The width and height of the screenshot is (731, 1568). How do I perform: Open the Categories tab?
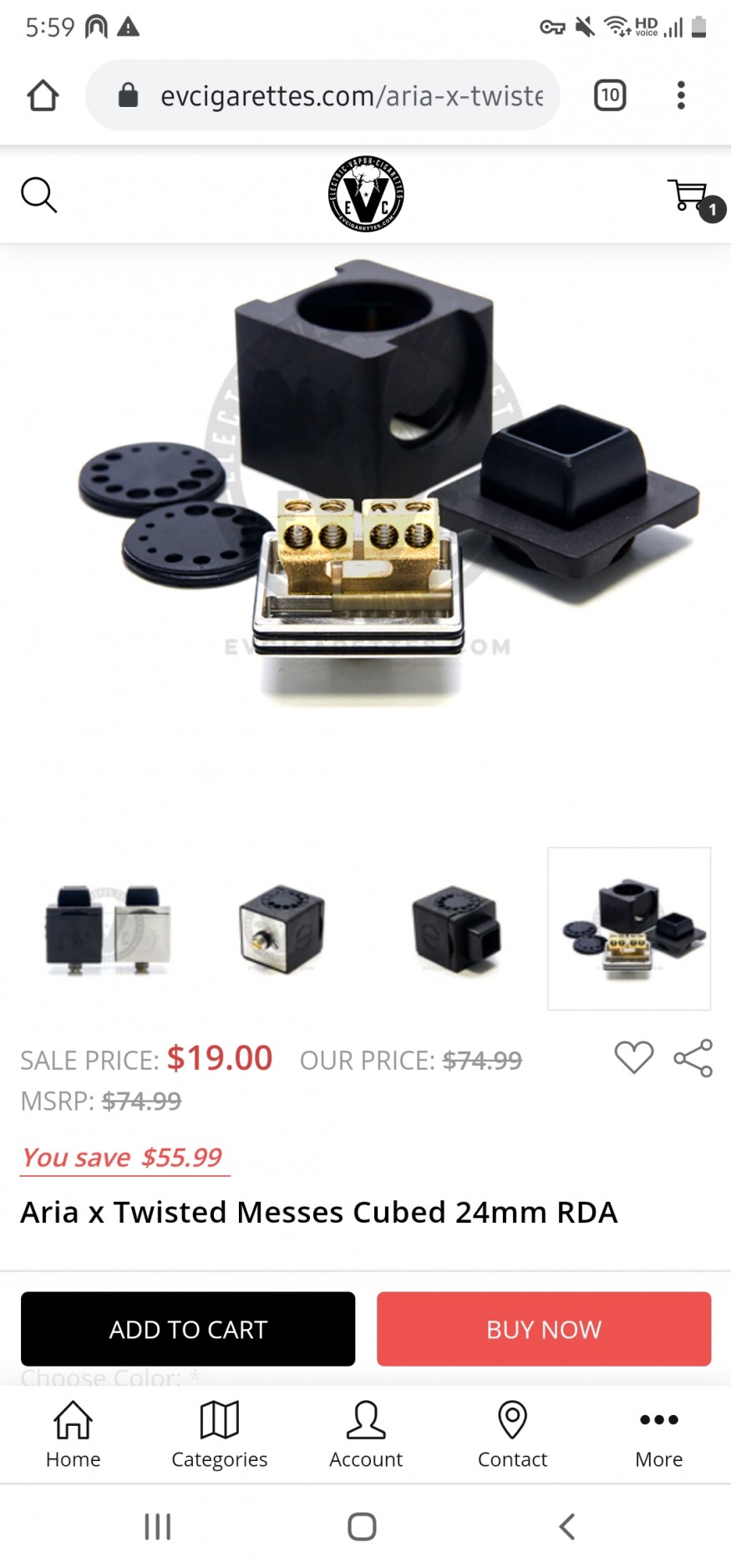pyautogui.click(x=220, y=1434)
